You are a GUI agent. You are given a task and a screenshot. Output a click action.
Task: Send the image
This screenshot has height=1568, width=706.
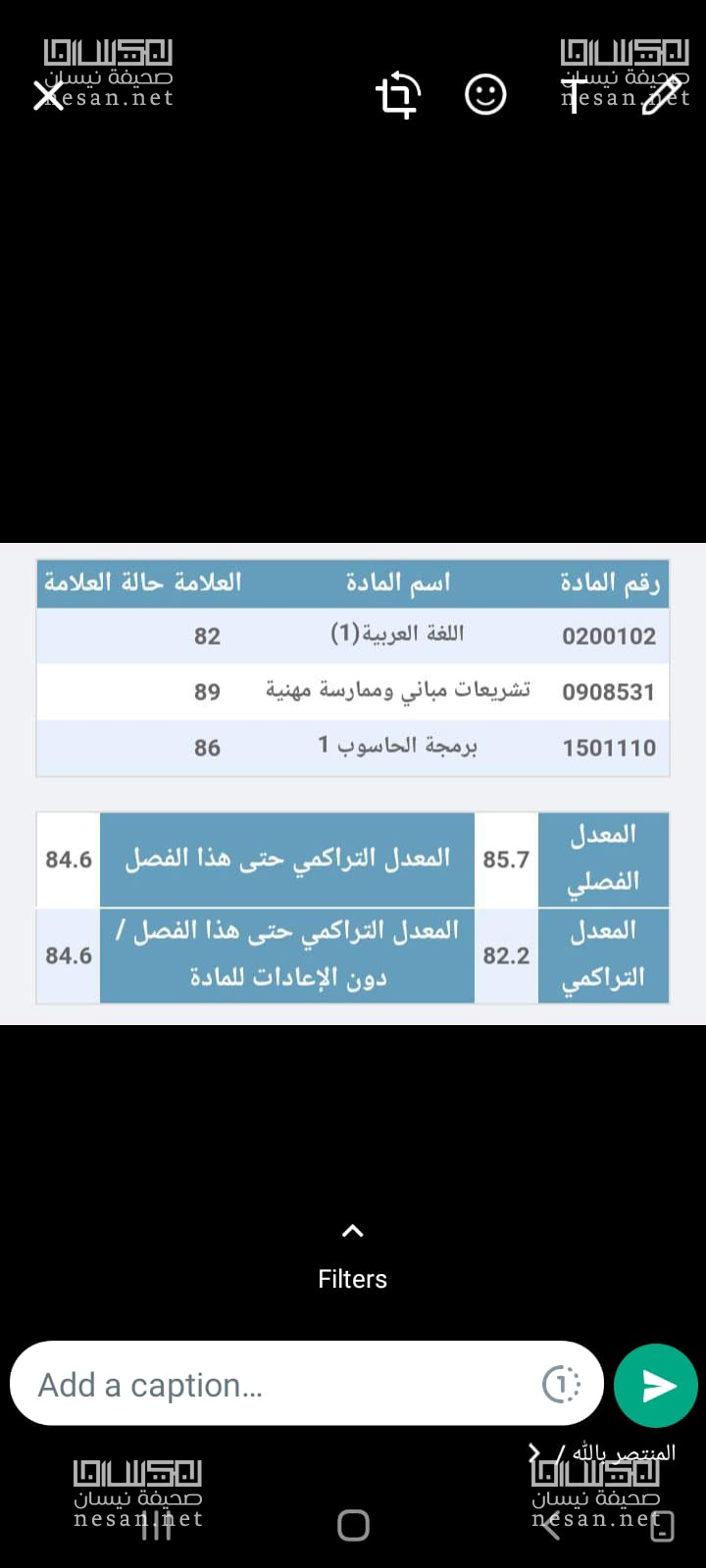(656, 1385)
